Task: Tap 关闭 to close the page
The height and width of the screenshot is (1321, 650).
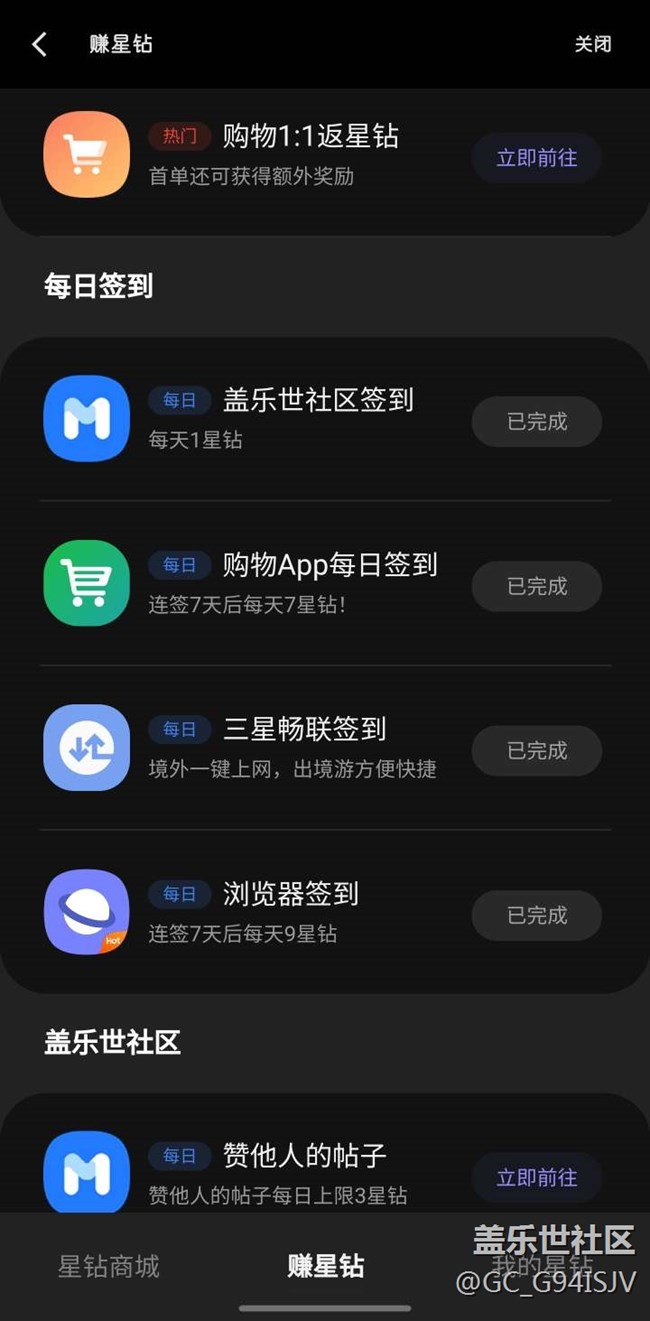Action: 592,44
